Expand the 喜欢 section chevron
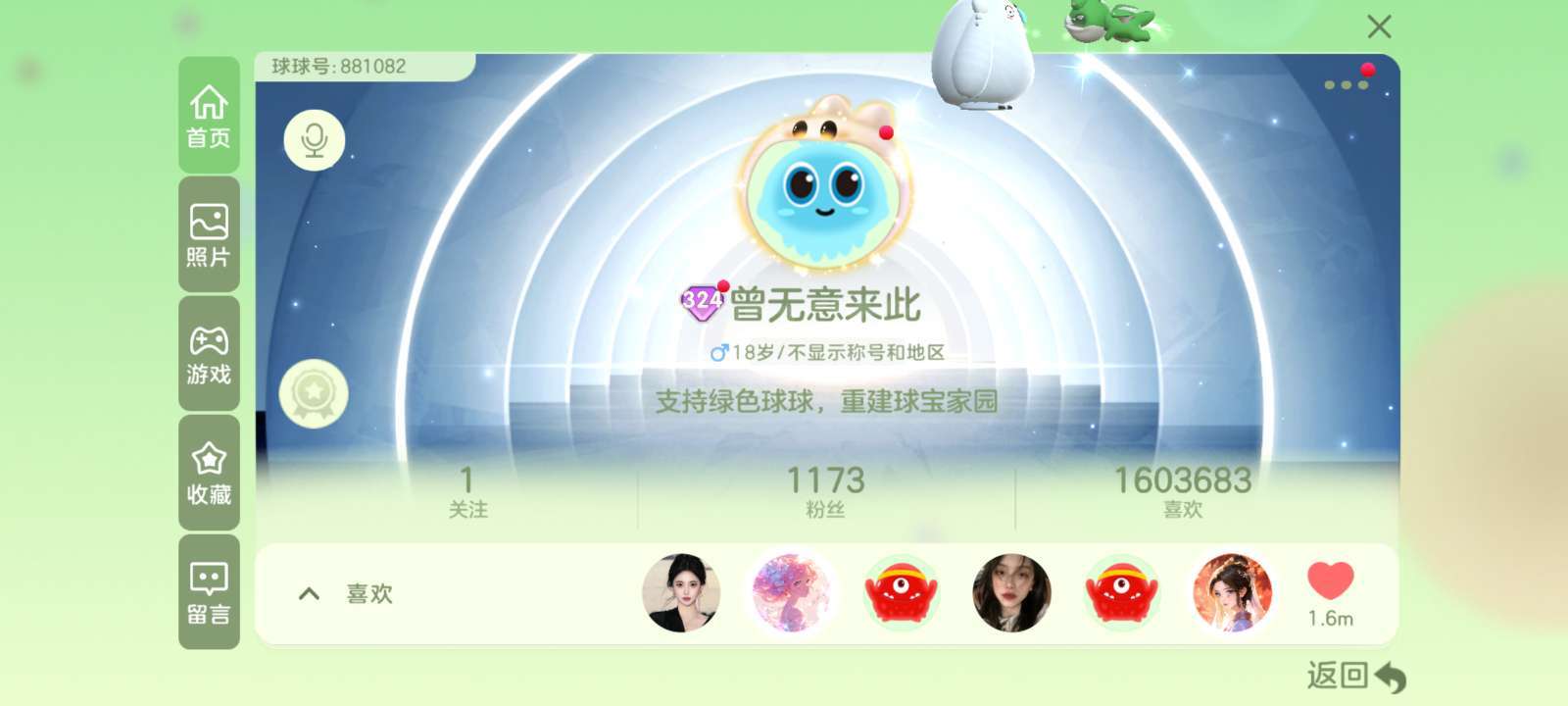This screenshot has height=706, width=1568. click(309, 594)
